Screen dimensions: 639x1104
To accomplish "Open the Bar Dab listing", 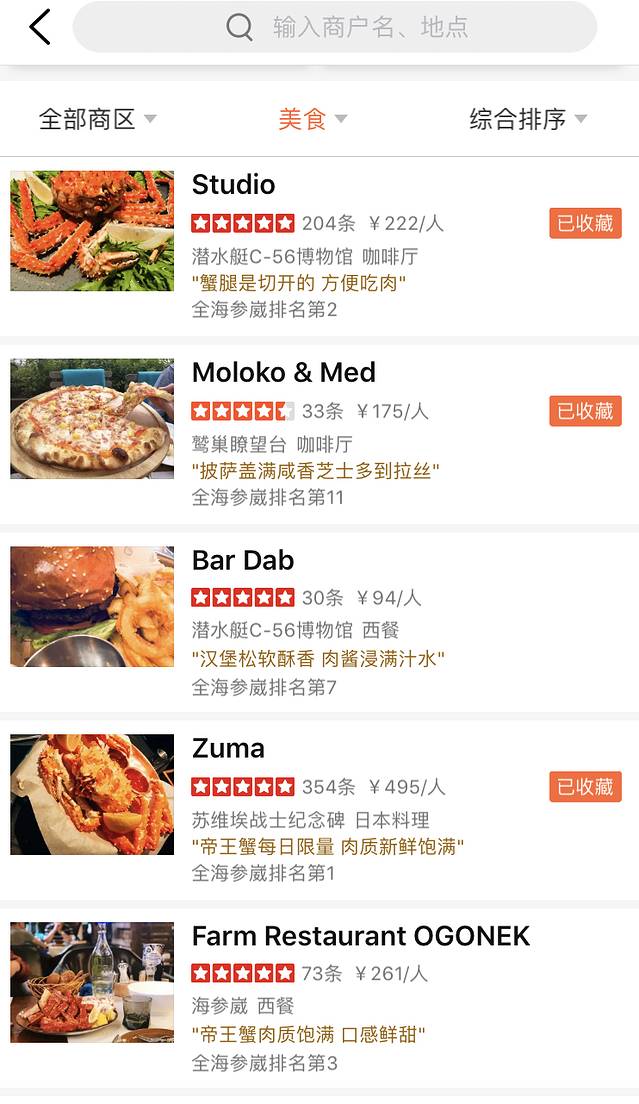I will tap(243, 560).
